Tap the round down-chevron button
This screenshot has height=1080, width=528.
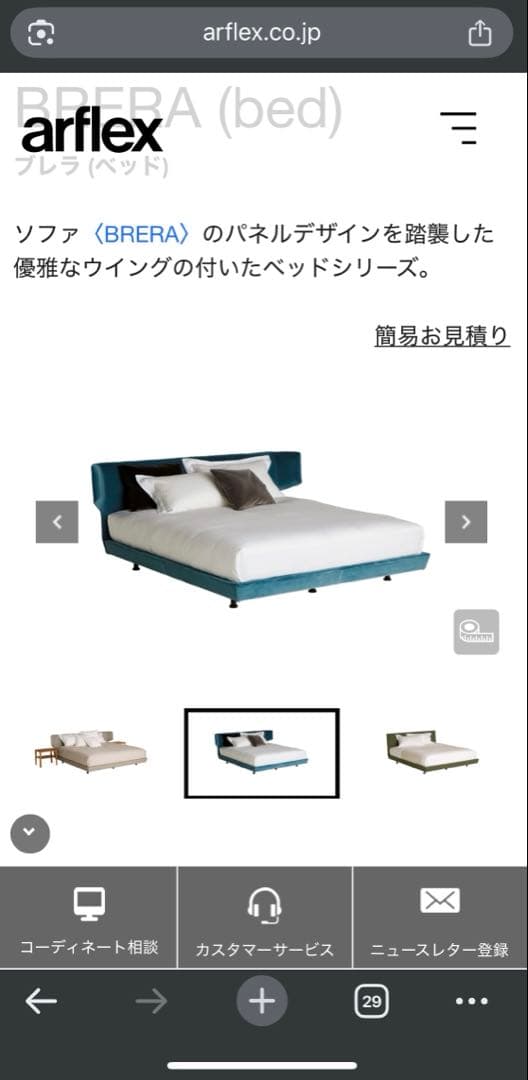pyautogui.click(x=30, y=833)
